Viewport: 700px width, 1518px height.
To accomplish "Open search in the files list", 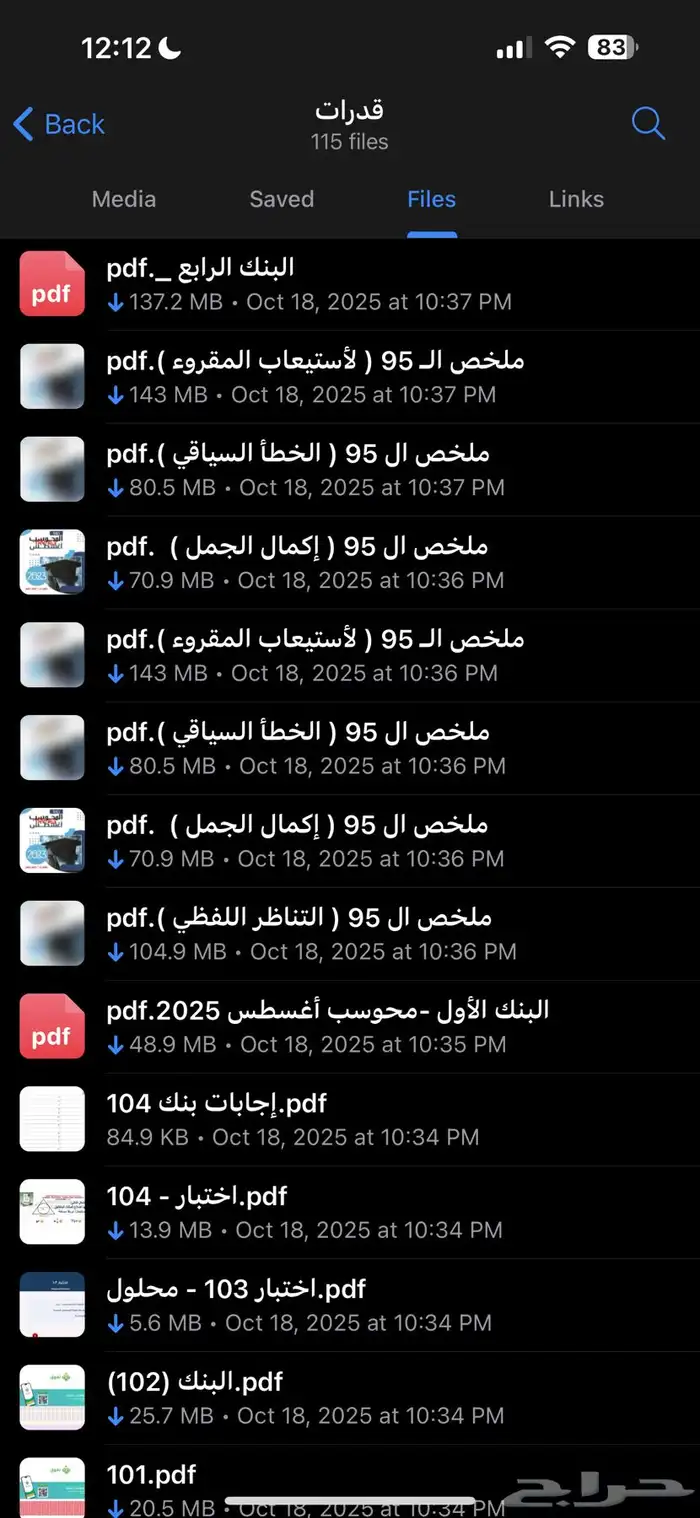I will point(648,124).
